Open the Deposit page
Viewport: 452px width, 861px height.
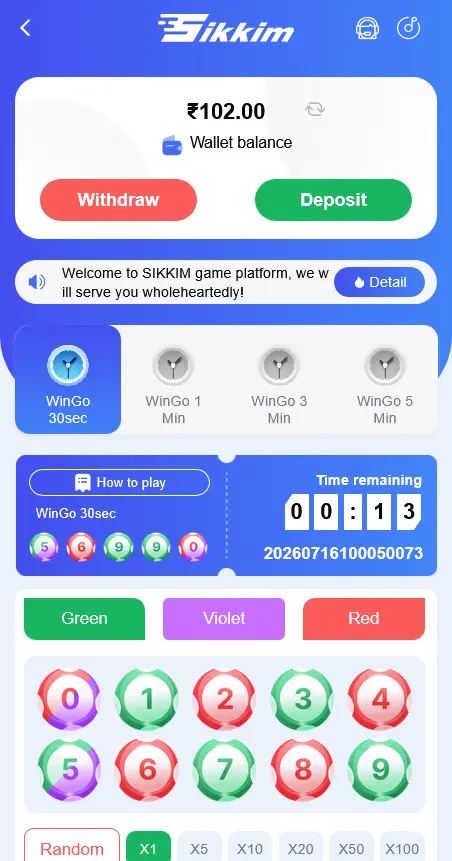pos(333,200)
